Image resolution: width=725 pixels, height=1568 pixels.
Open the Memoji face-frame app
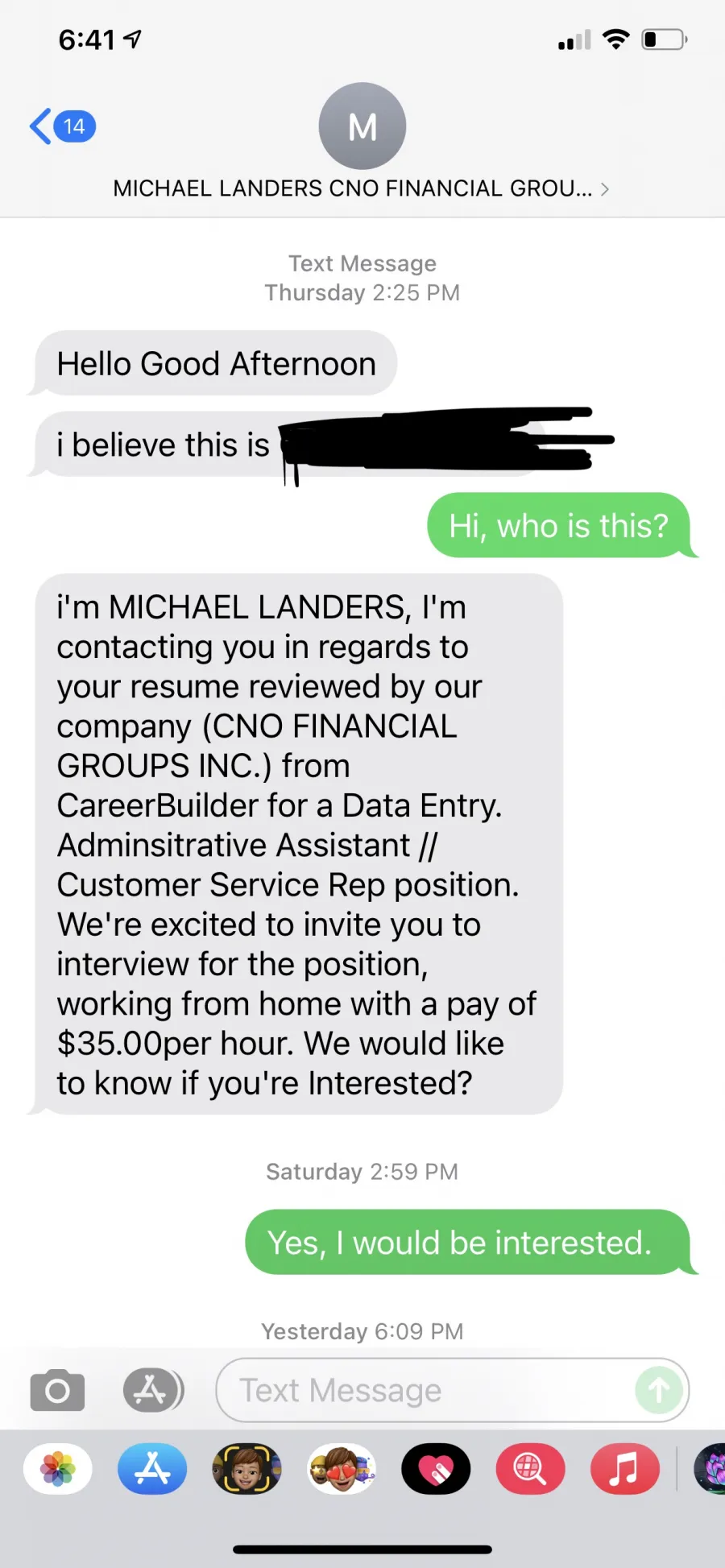click(x=246, y=1469)
